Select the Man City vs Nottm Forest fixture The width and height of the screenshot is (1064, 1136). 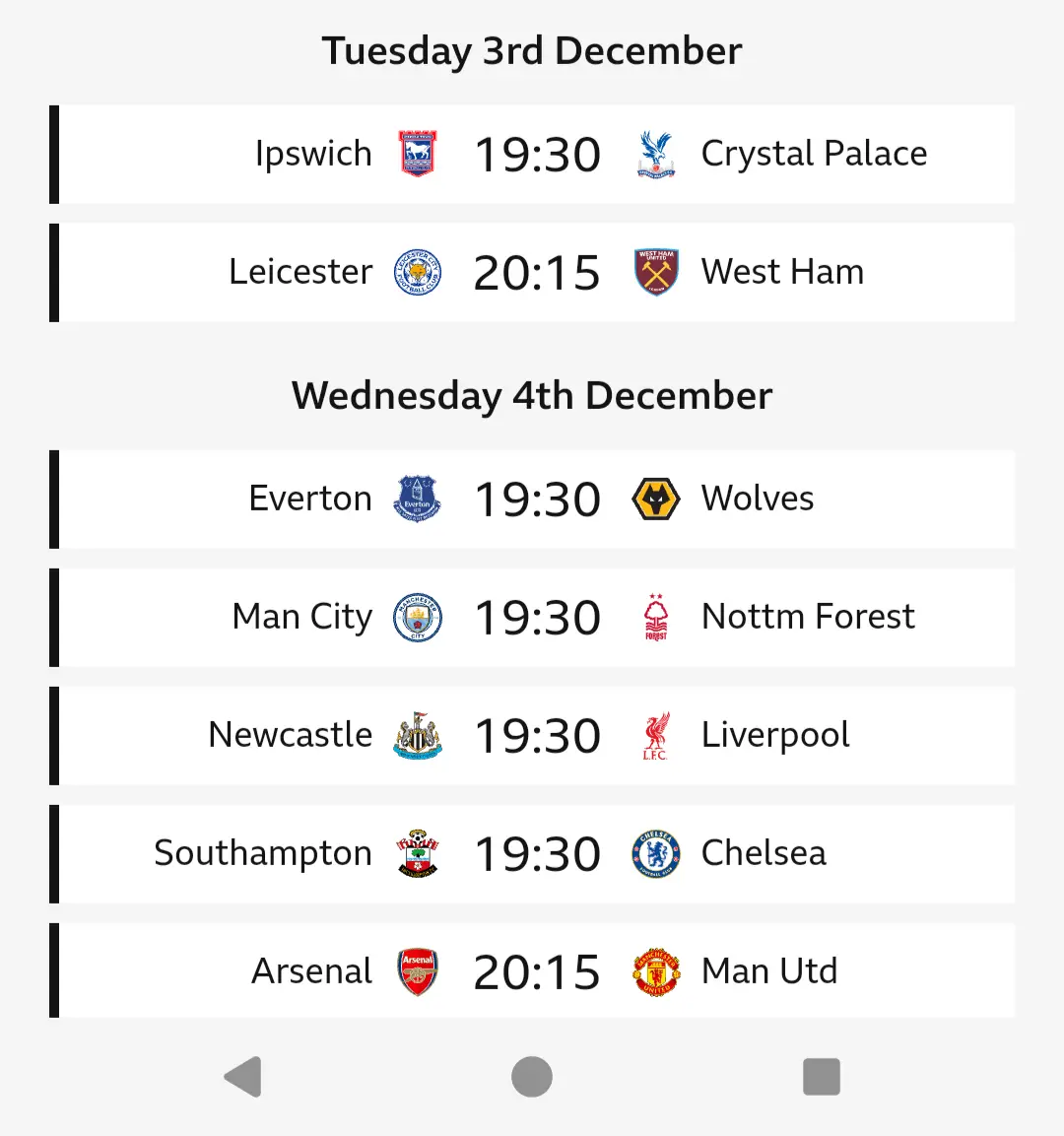(x=537, y=618)
